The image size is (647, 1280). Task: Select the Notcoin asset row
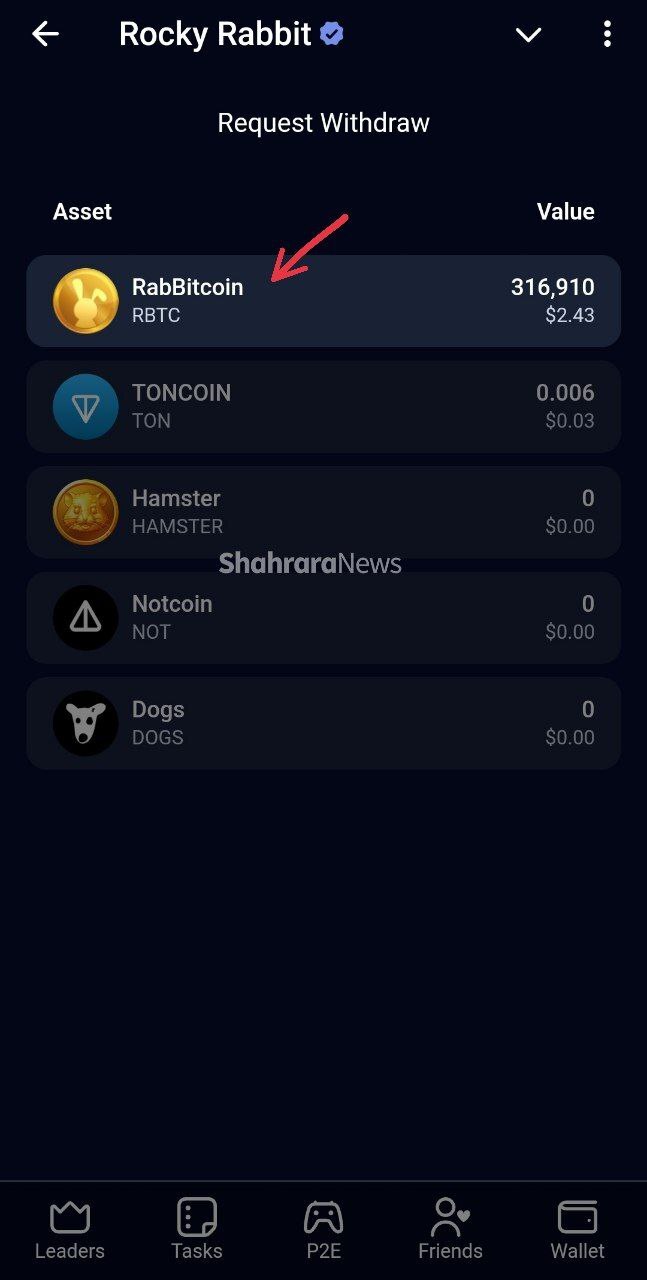[x=323, y=618]
